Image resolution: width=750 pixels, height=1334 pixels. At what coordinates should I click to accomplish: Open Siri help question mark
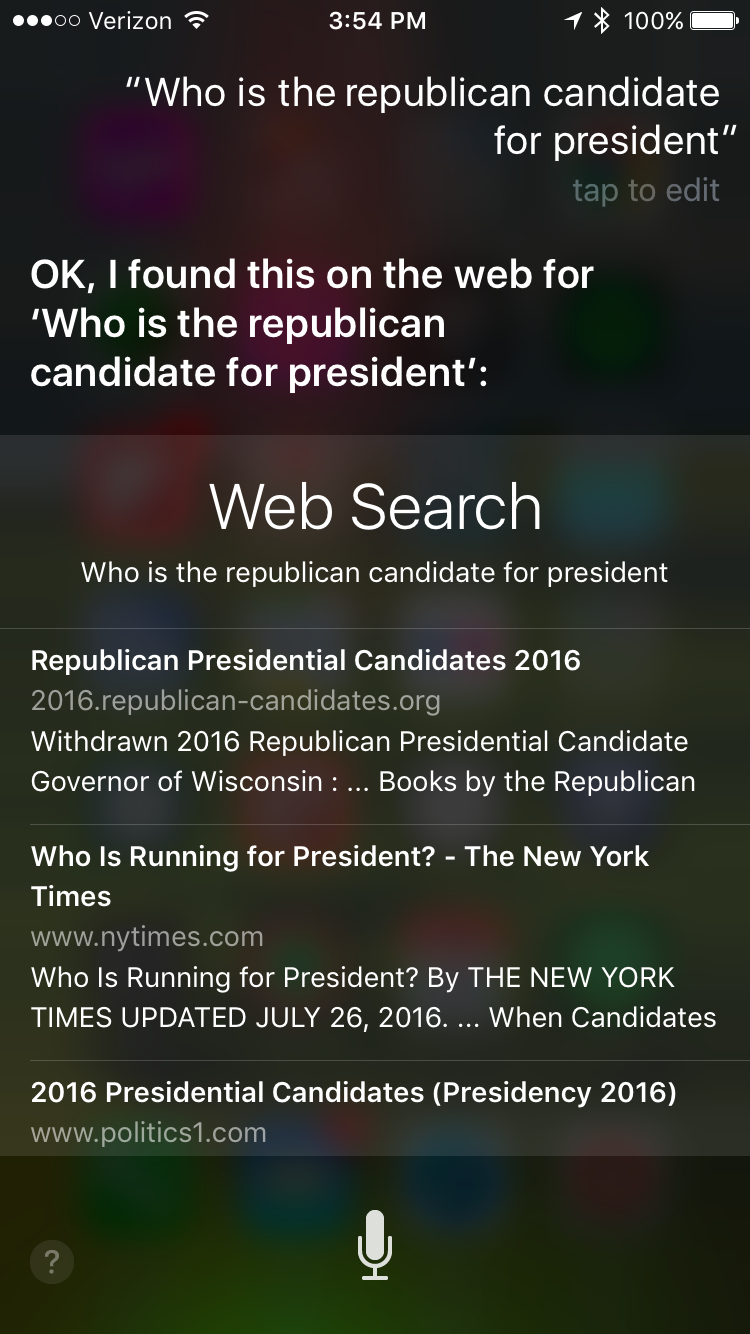coord(52,1263)
